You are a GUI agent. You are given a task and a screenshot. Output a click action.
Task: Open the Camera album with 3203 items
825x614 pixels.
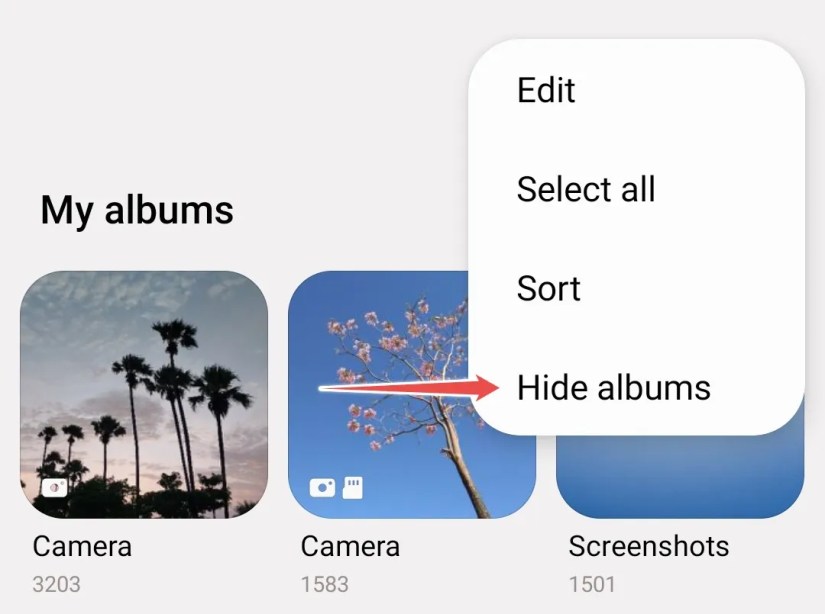(144, 394)
